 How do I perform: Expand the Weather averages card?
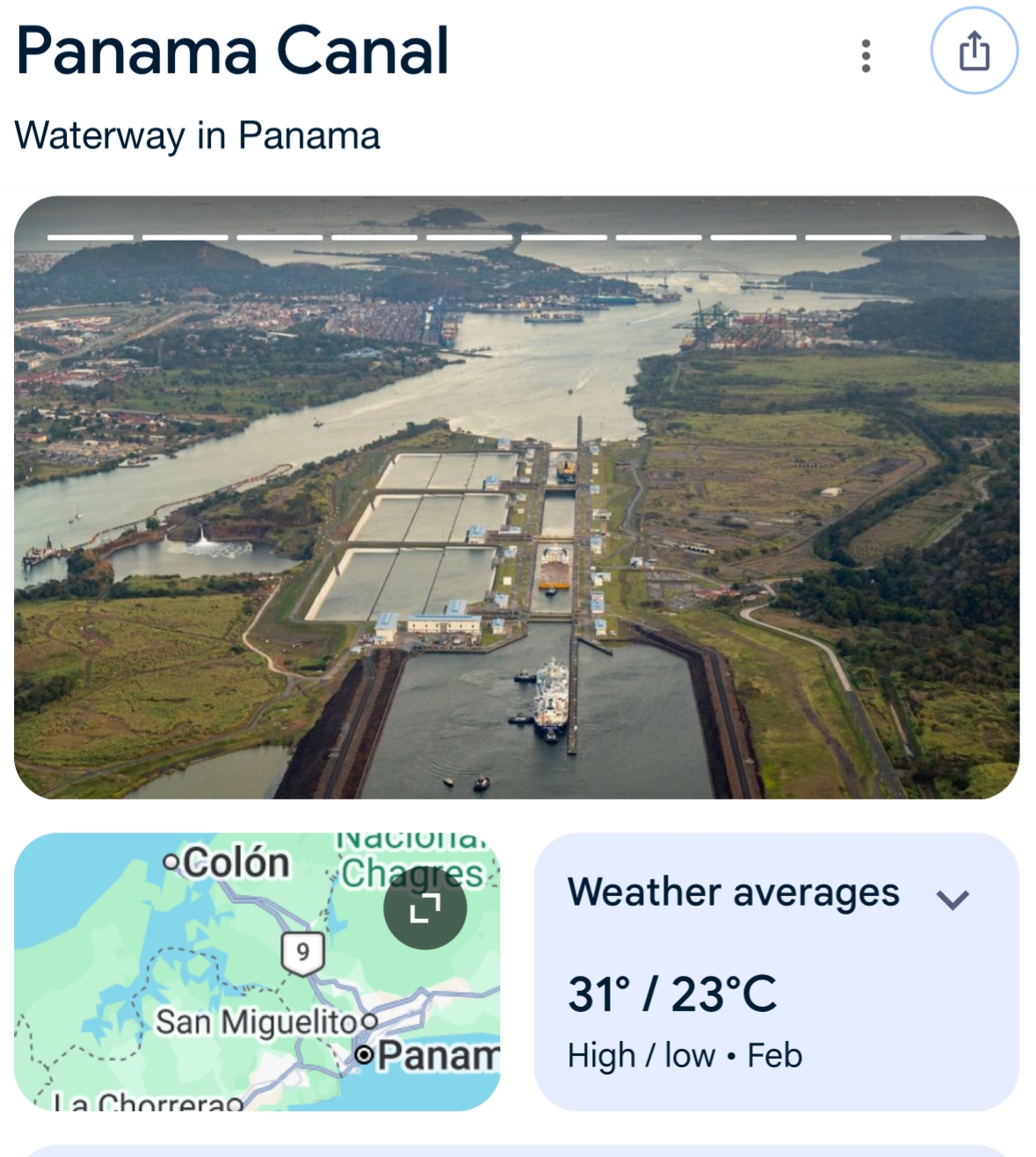952,899
